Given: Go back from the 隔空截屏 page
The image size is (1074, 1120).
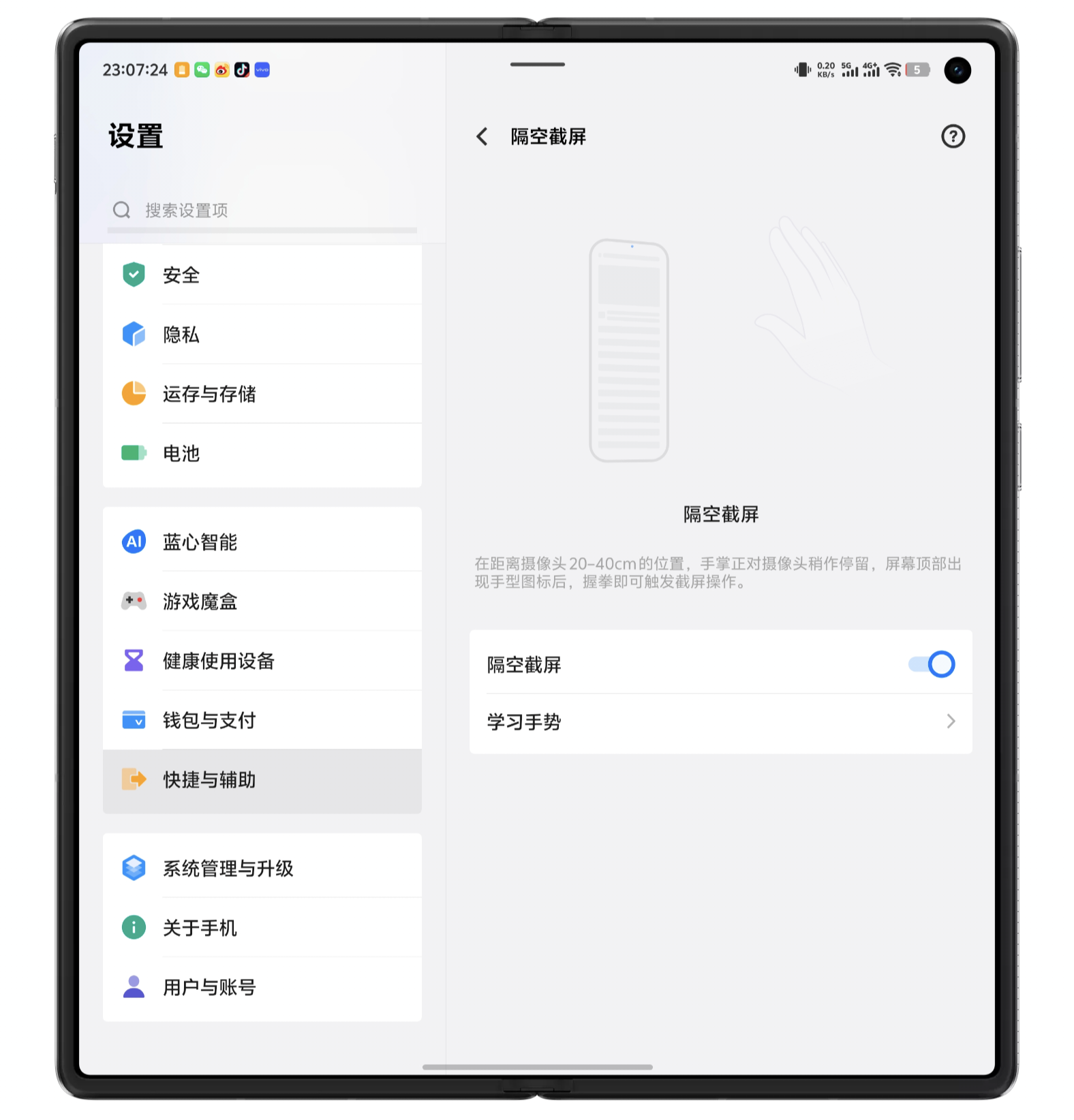Looking at the screenshot, I should 482,136.
